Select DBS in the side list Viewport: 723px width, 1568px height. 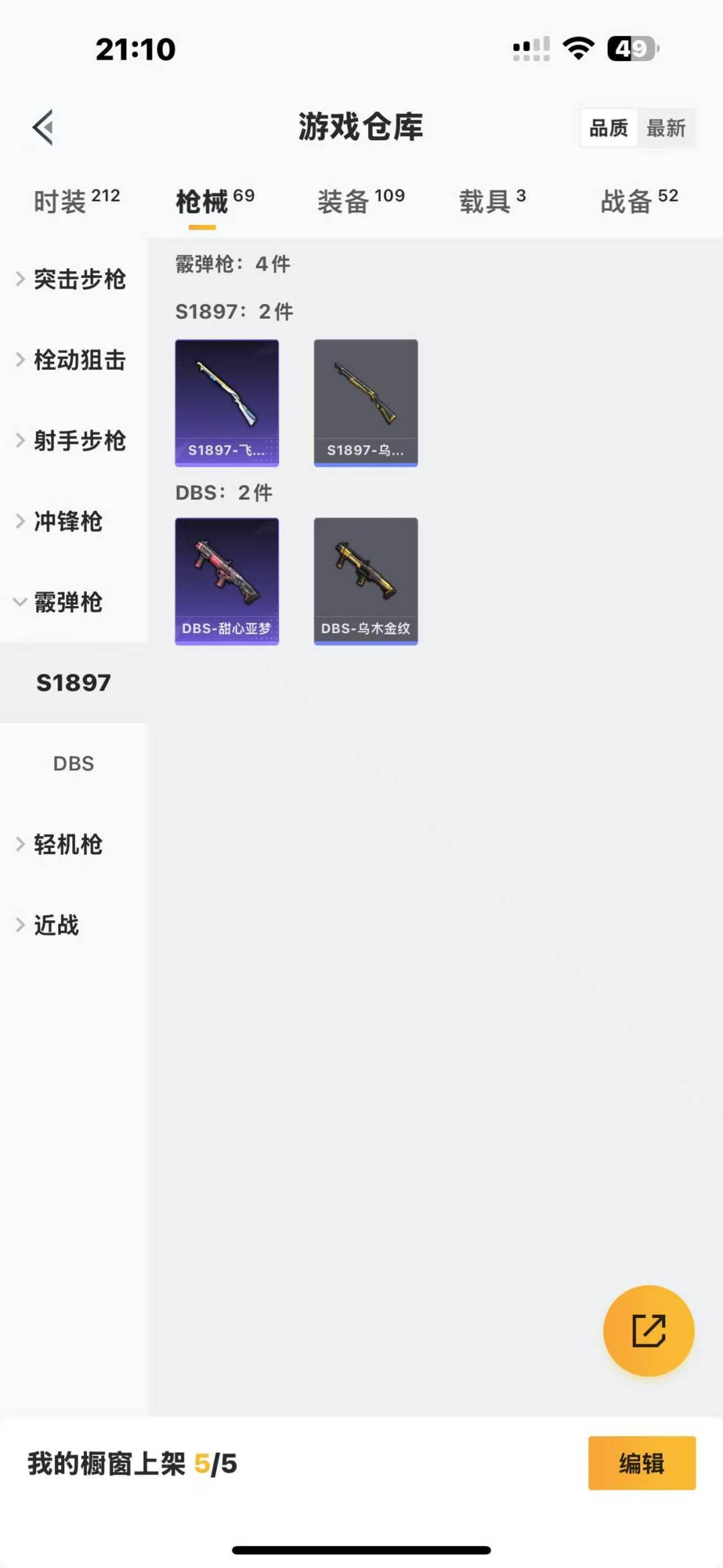pos(74,764)
